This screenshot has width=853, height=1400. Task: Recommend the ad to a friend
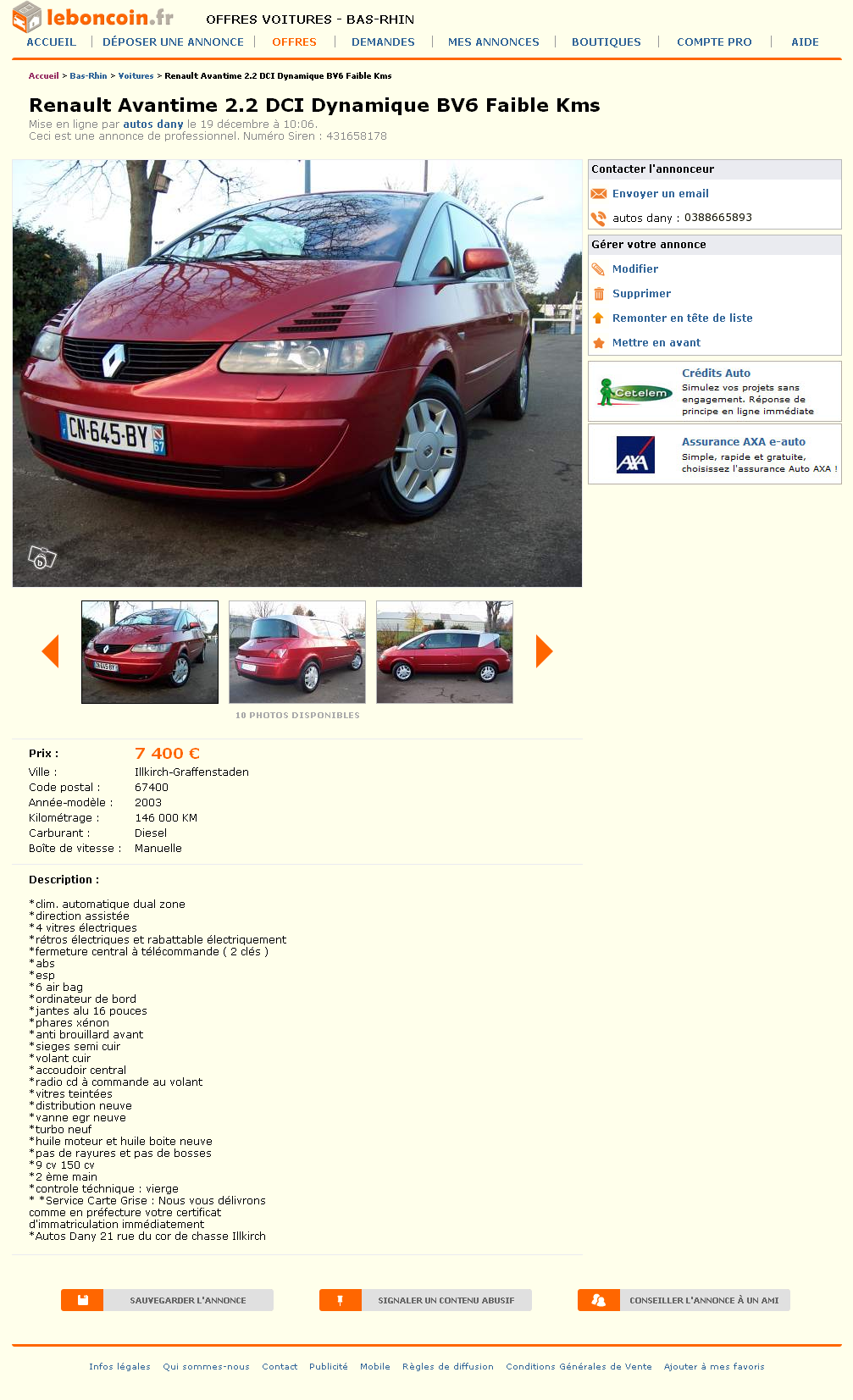click(684, 1300)
